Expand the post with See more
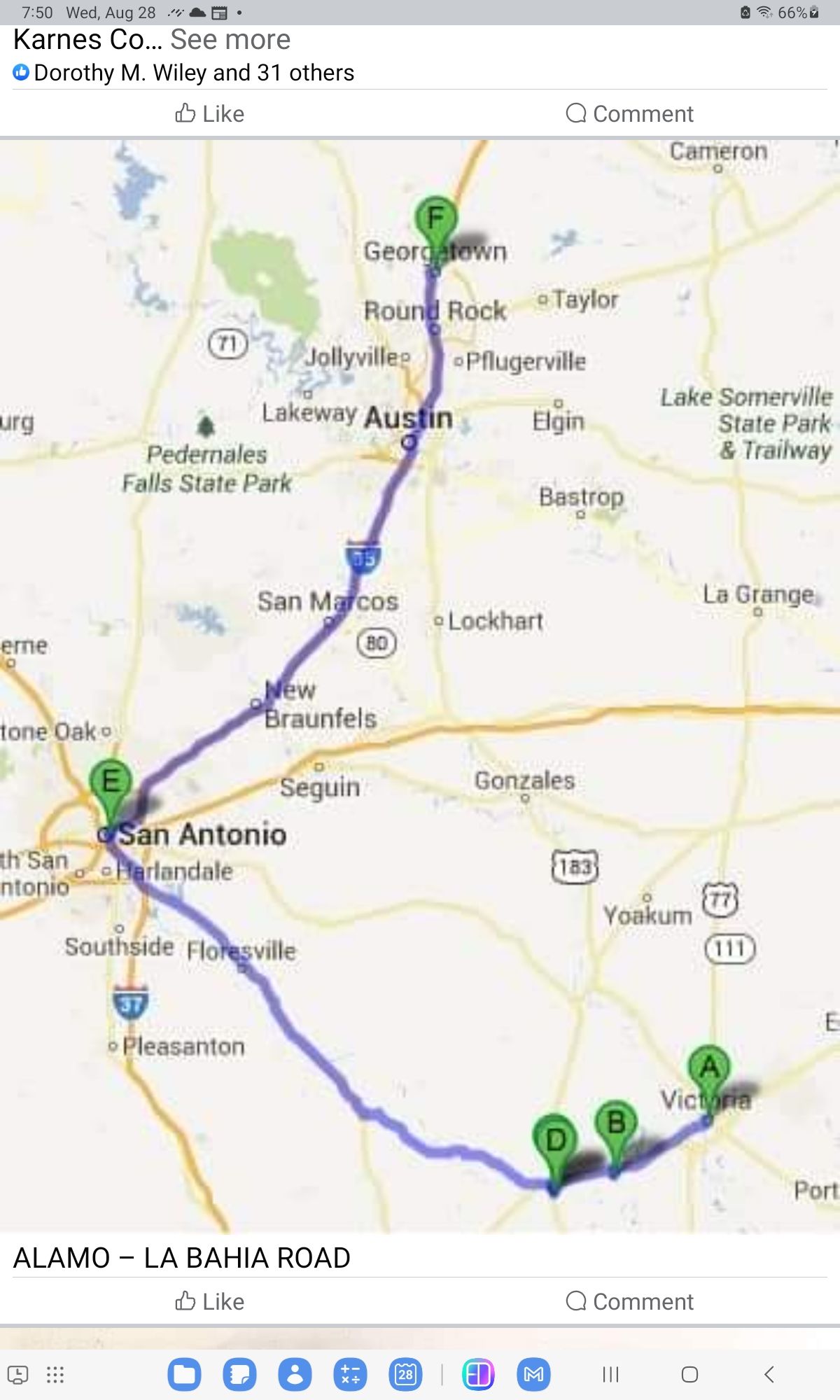Image resolution: width=840 pixels, height=1400 pixels. pos(230,40)
